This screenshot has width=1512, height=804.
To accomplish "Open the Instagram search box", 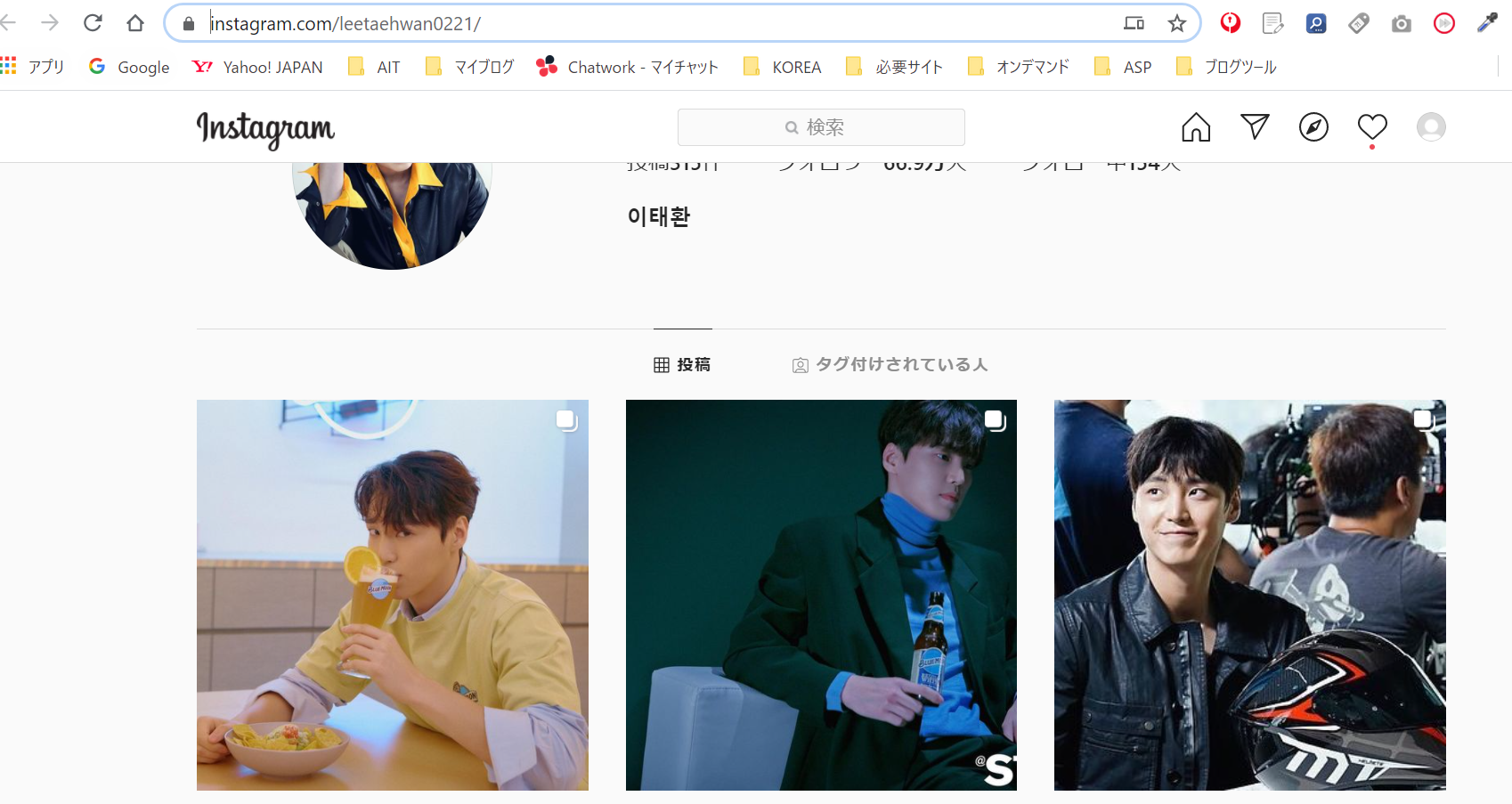I will coord(820,127).
